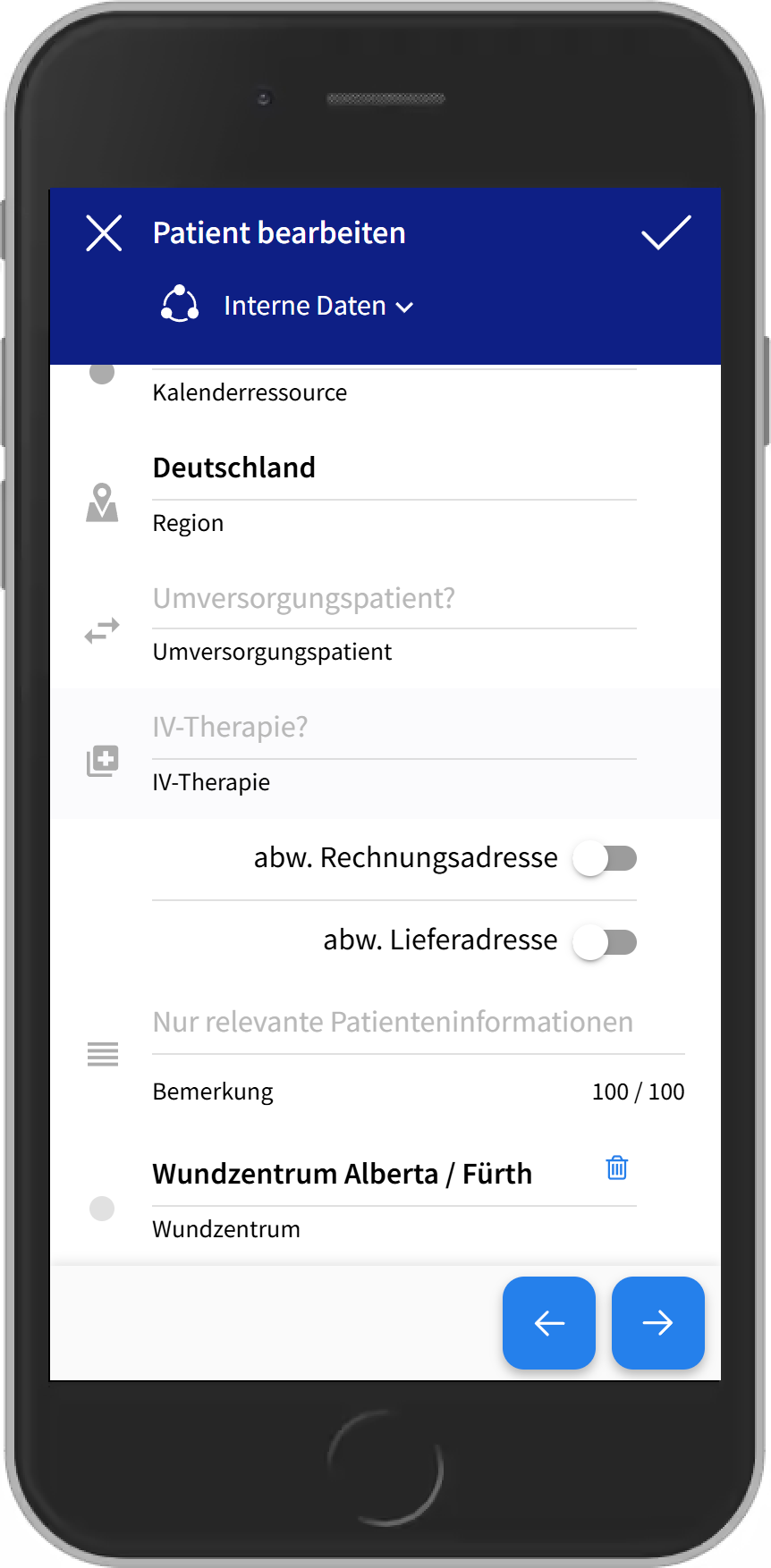
Task: Delete the Wundzentrum Alberta / Fürth entry
Action: pyautogui.click(x=617, y=1168)
